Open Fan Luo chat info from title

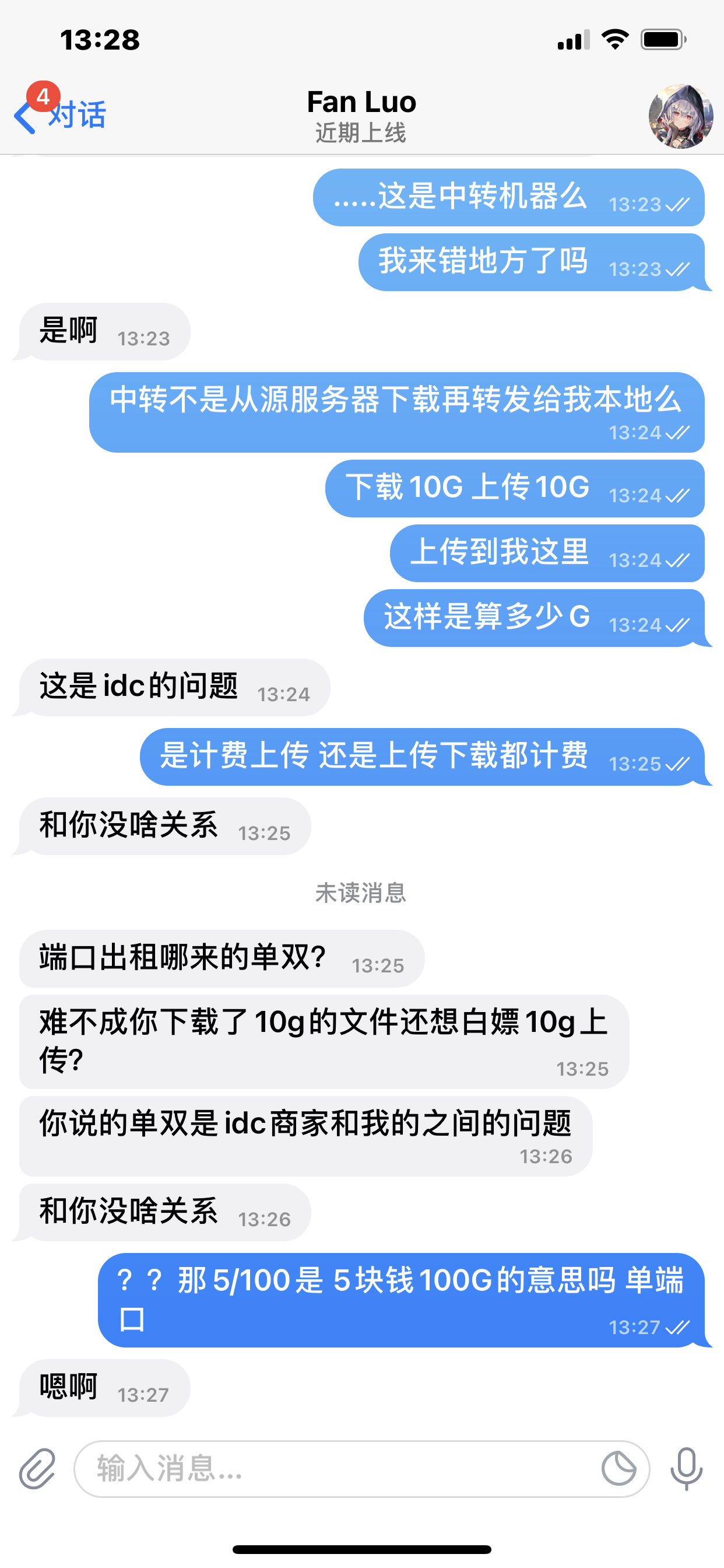point(361,114)
